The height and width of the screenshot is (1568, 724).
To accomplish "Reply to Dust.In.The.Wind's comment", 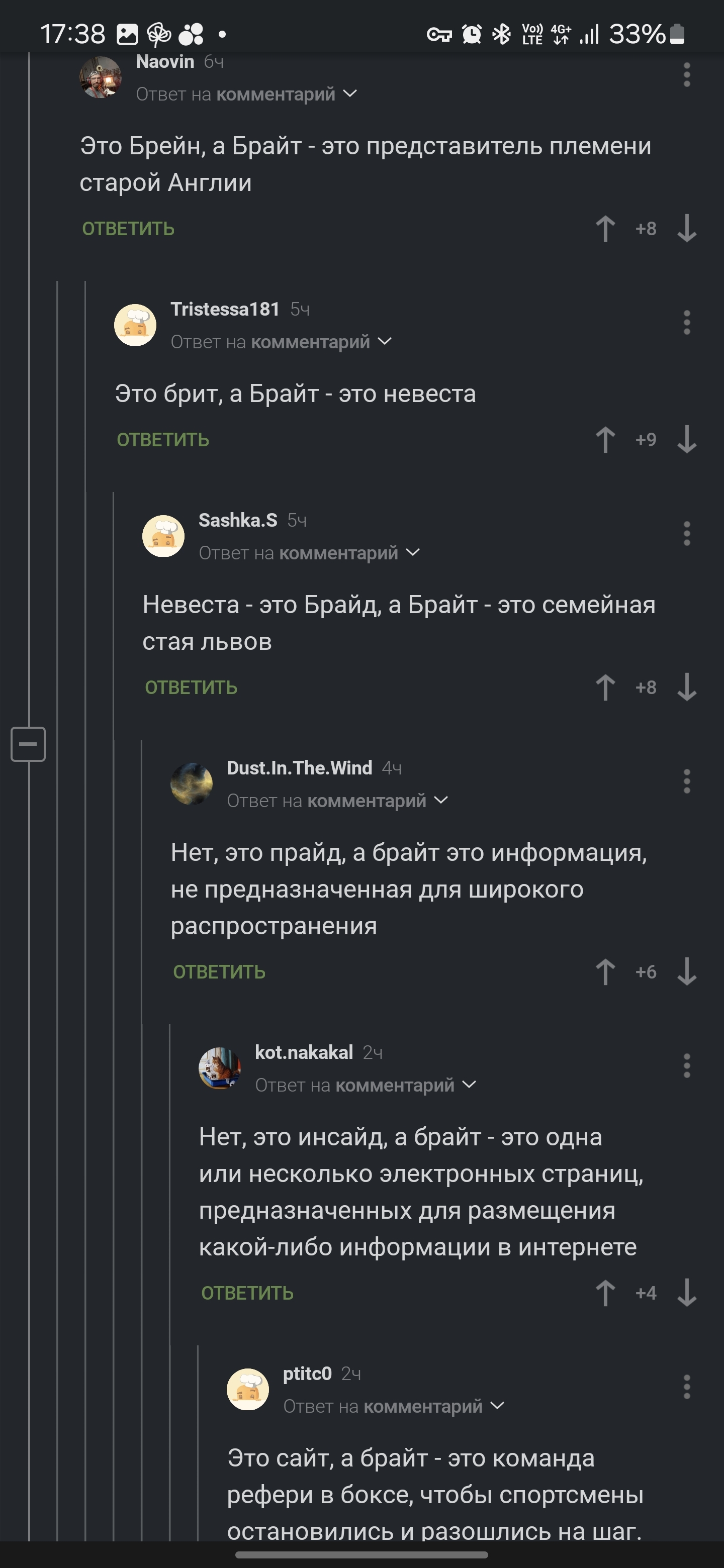I will point(219,972).
